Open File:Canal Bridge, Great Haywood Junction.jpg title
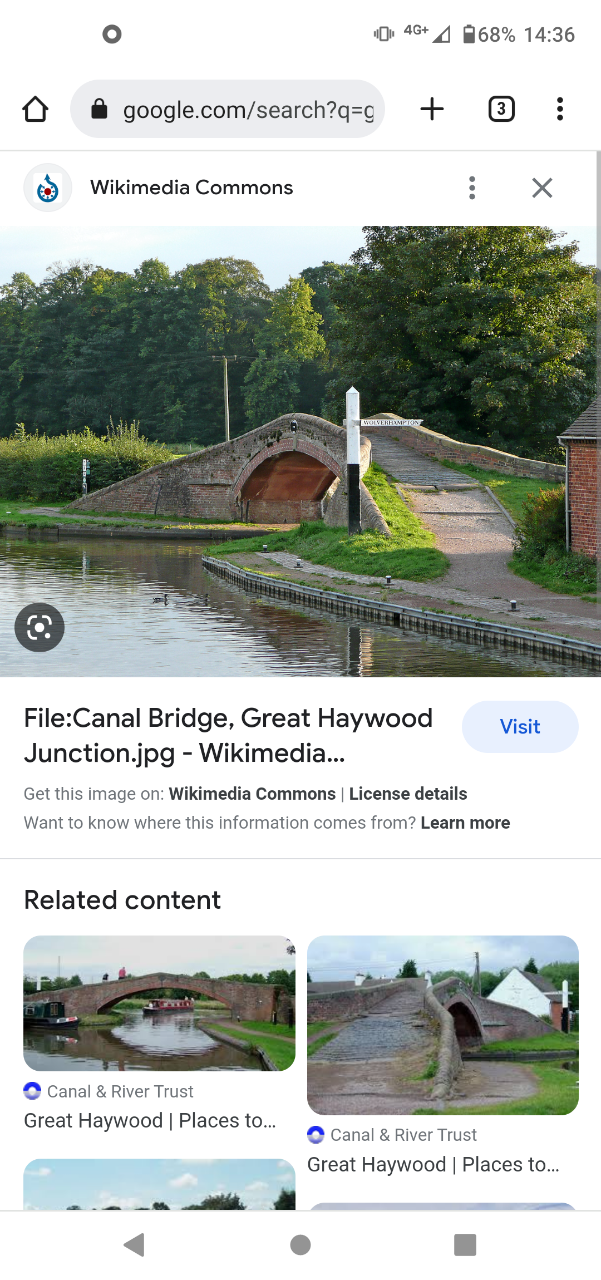The height and width of the screenshot is (1280, 601). 229,735
